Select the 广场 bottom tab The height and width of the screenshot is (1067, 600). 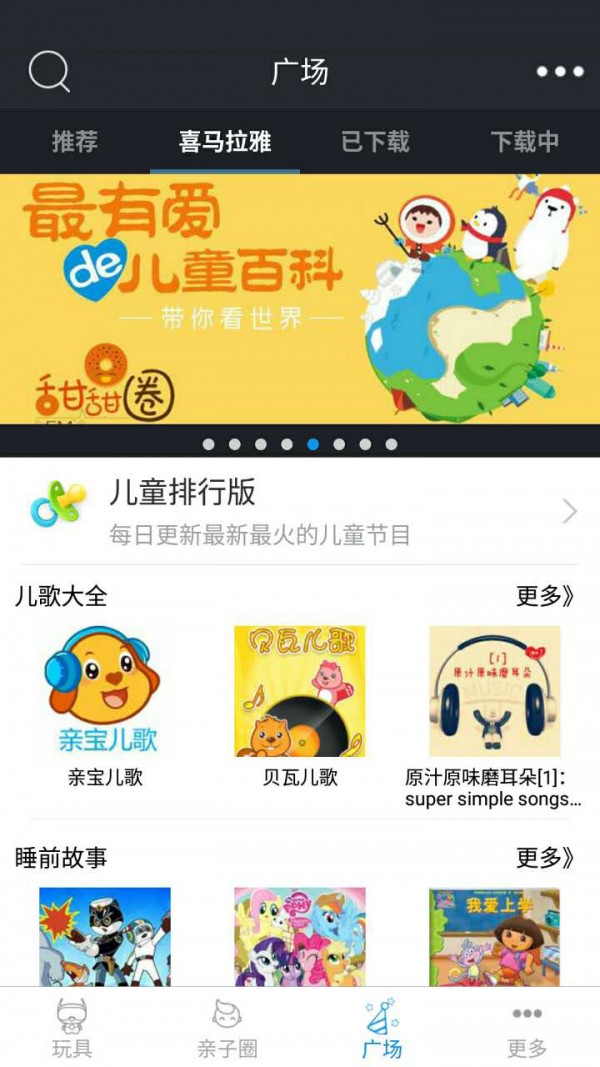click(x=381, y=1027)
